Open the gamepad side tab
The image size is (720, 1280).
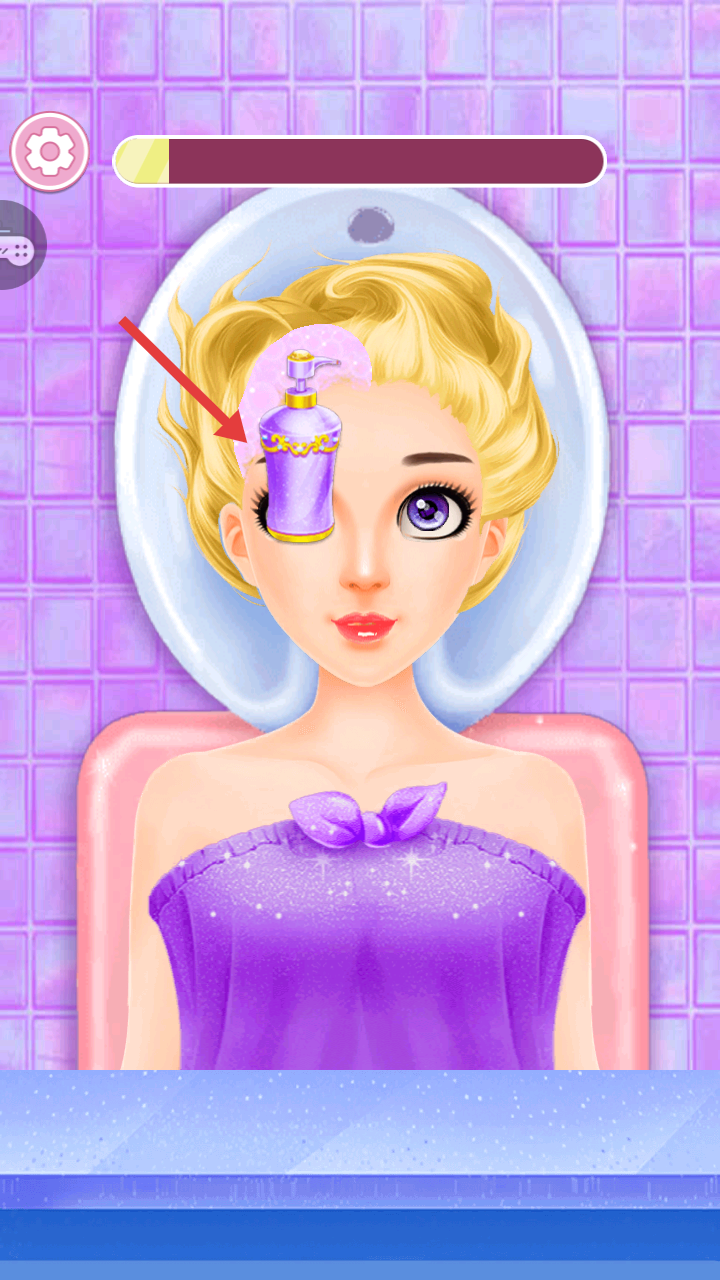(x=18, y=245)
